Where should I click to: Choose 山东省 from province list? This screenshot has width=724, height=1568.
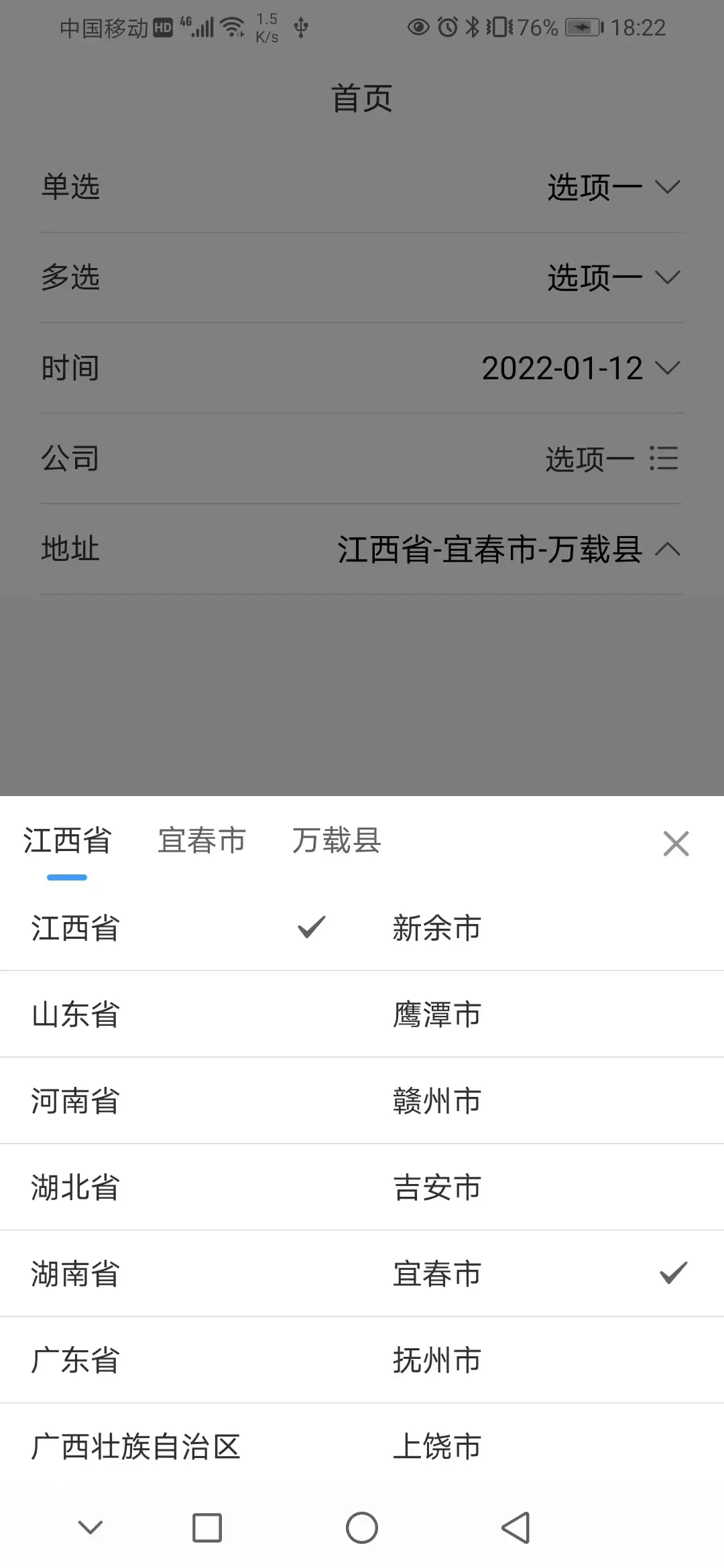(181, 1015)
